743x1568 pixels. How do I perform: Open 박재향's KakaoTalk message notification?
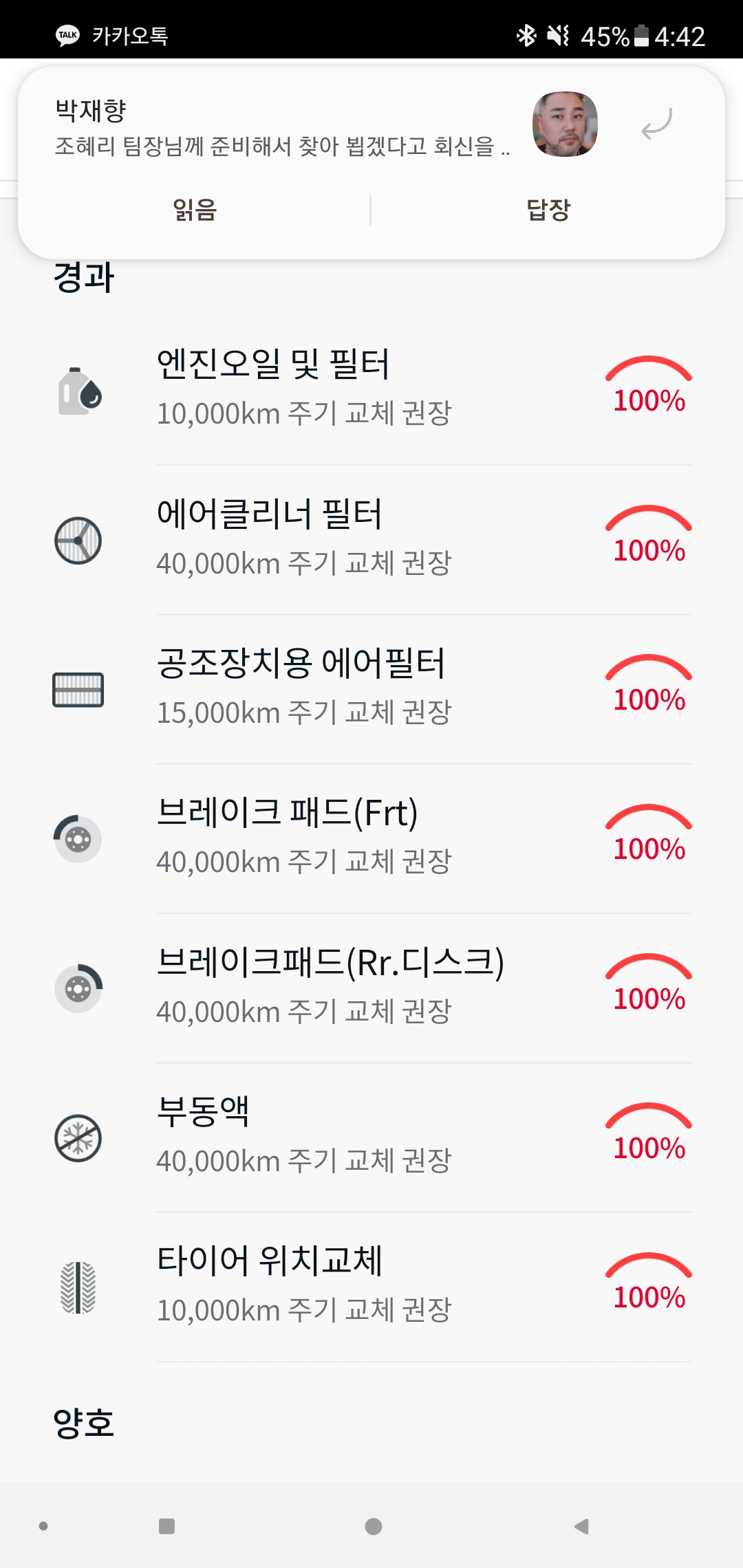coord(282,129)
